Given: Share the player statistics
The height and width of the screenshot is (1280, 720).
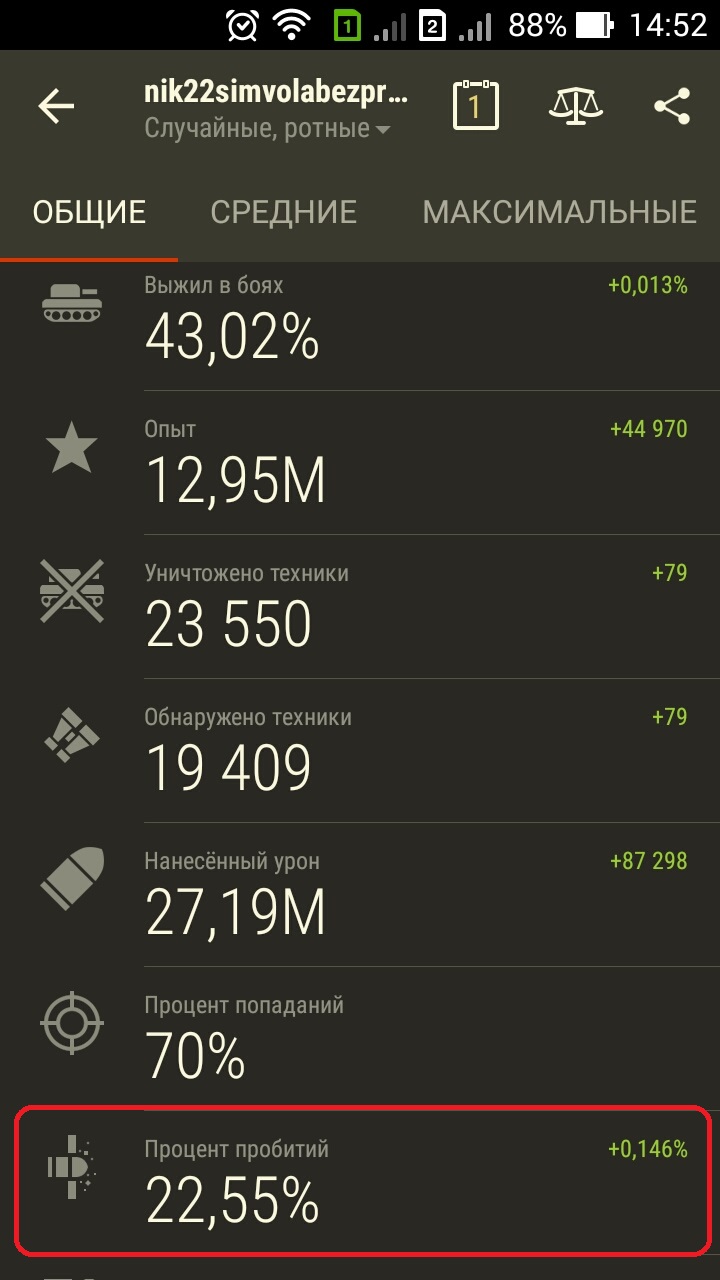Looking at the screenshot, I should [672, 106].
